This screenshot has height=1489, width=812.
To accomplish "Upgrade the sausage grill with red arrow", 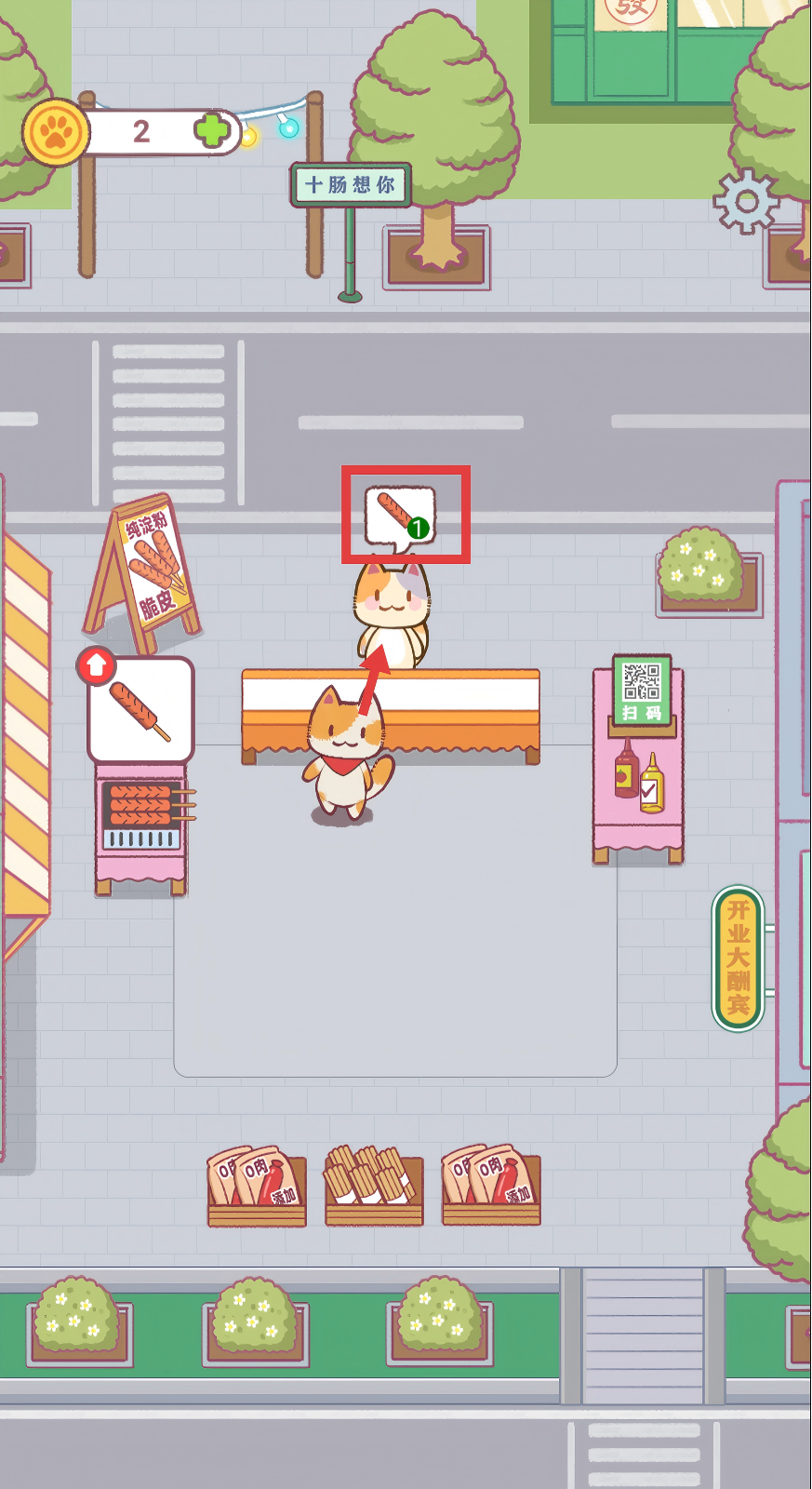I will point(97,665).
